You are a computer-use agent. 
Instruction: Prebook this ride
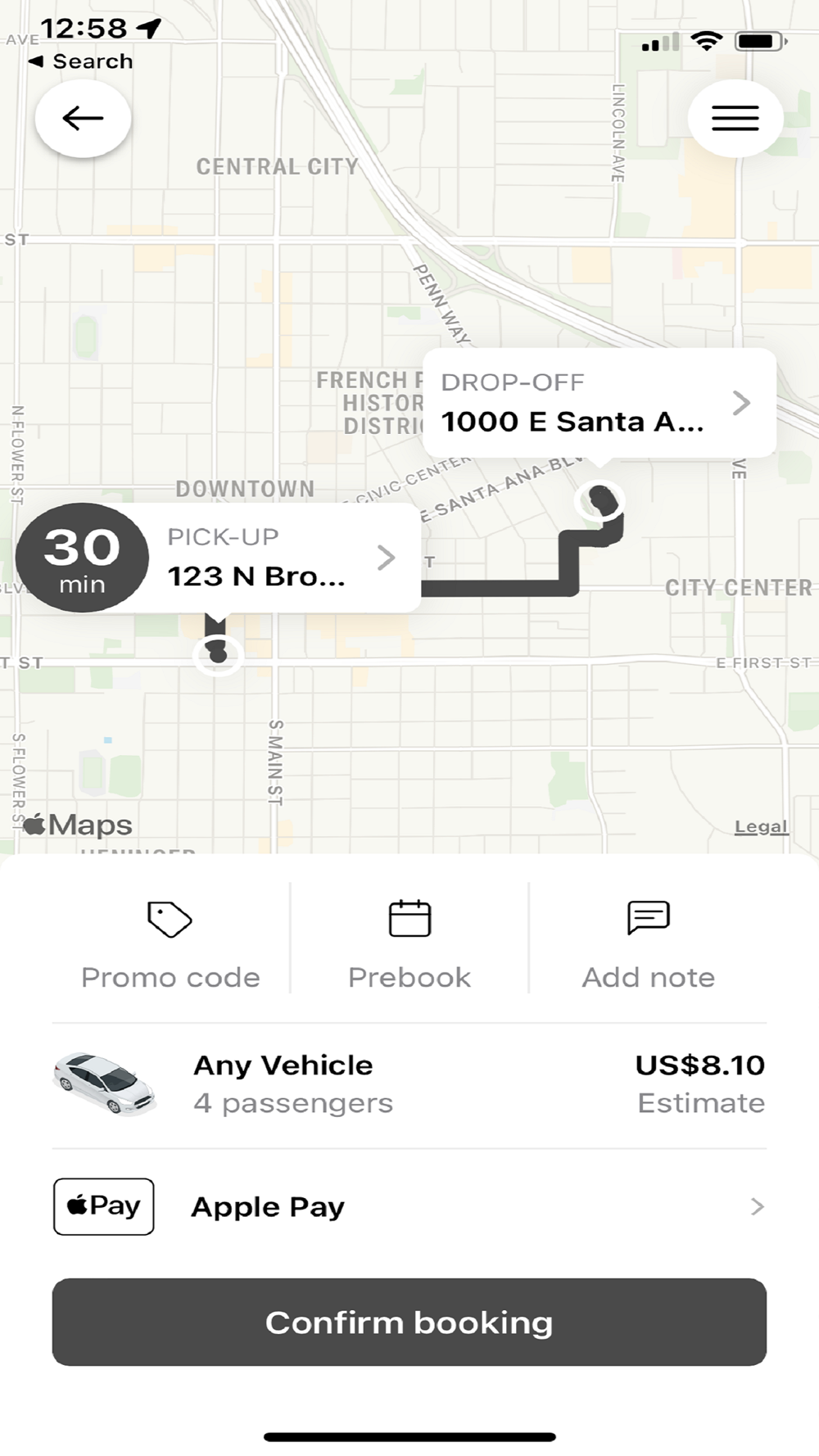(x=409, y=941)
